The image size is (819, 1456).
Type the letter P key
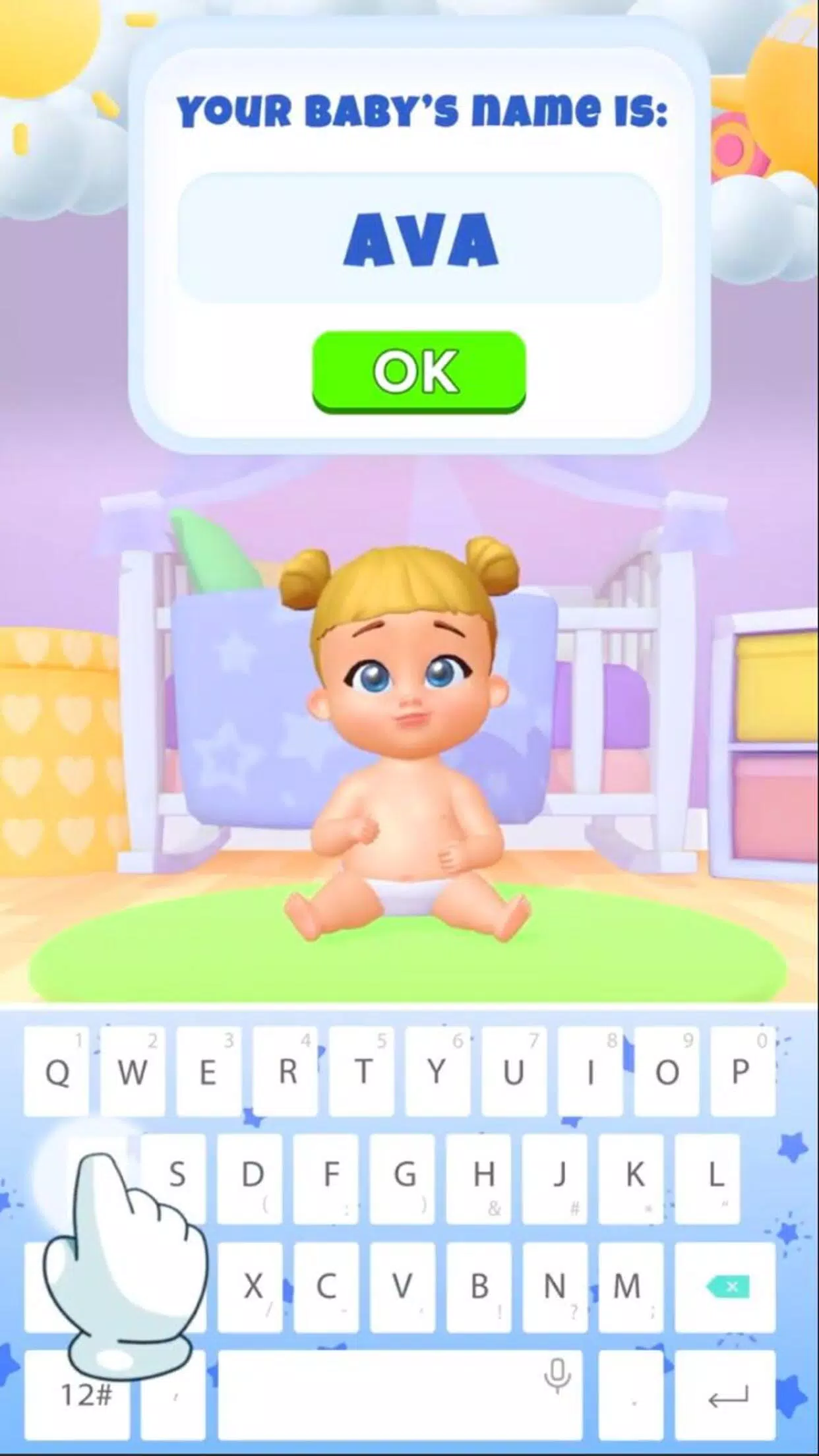click(742, 1072)
